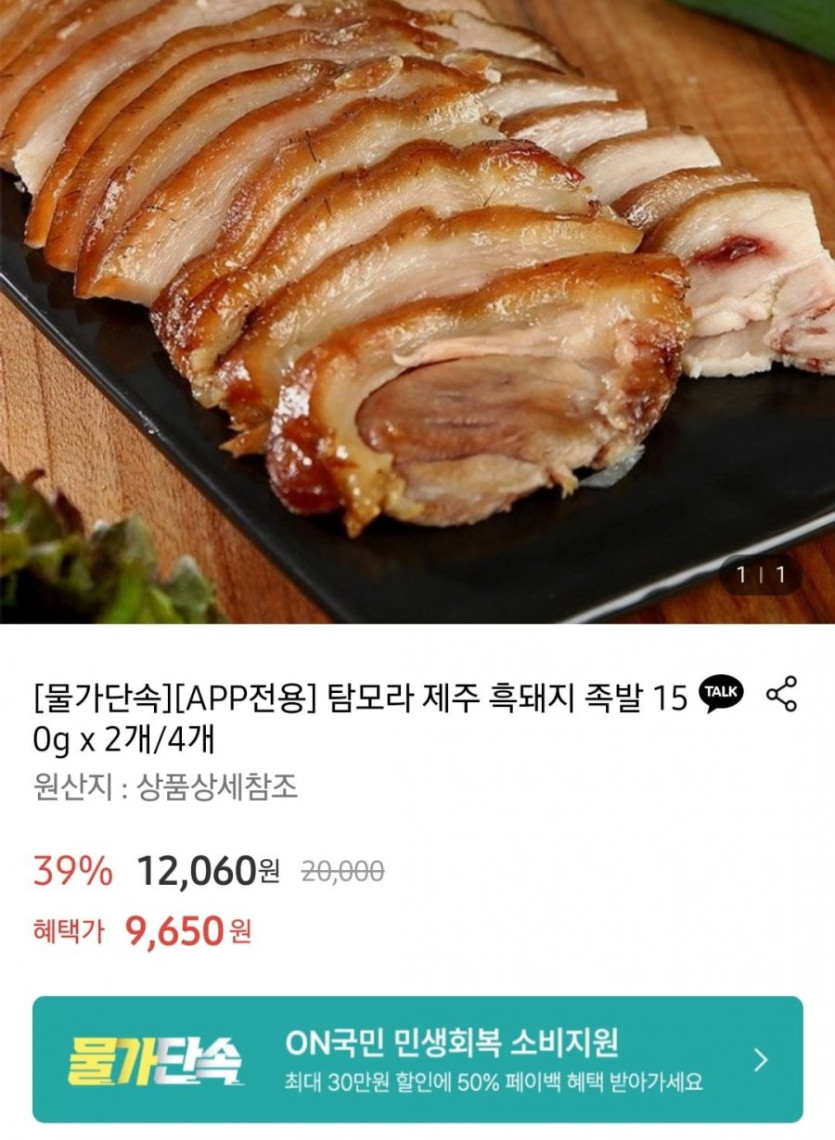Open the share options icon

pos(782,694)
